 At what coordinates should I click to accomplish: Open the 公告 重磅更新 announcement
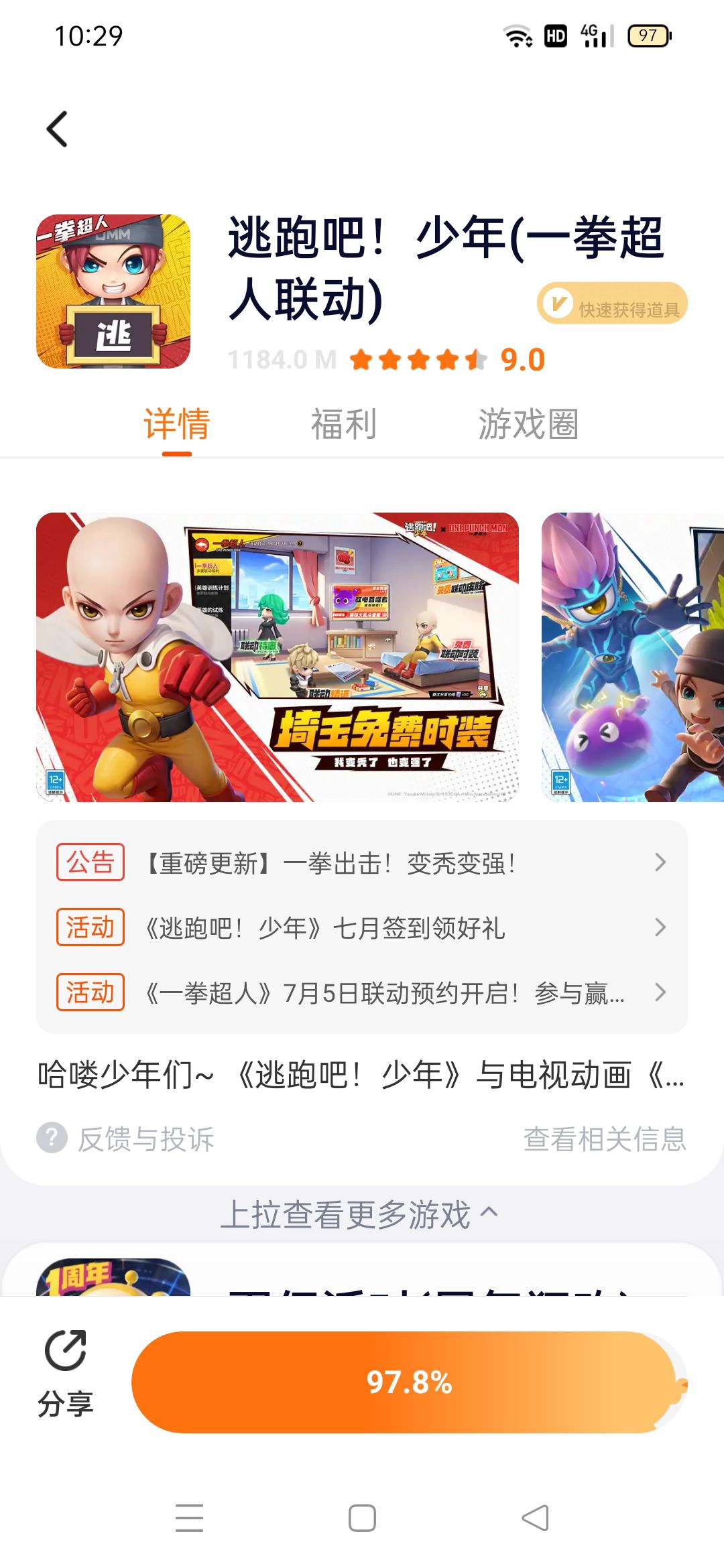tap(362, 862)
